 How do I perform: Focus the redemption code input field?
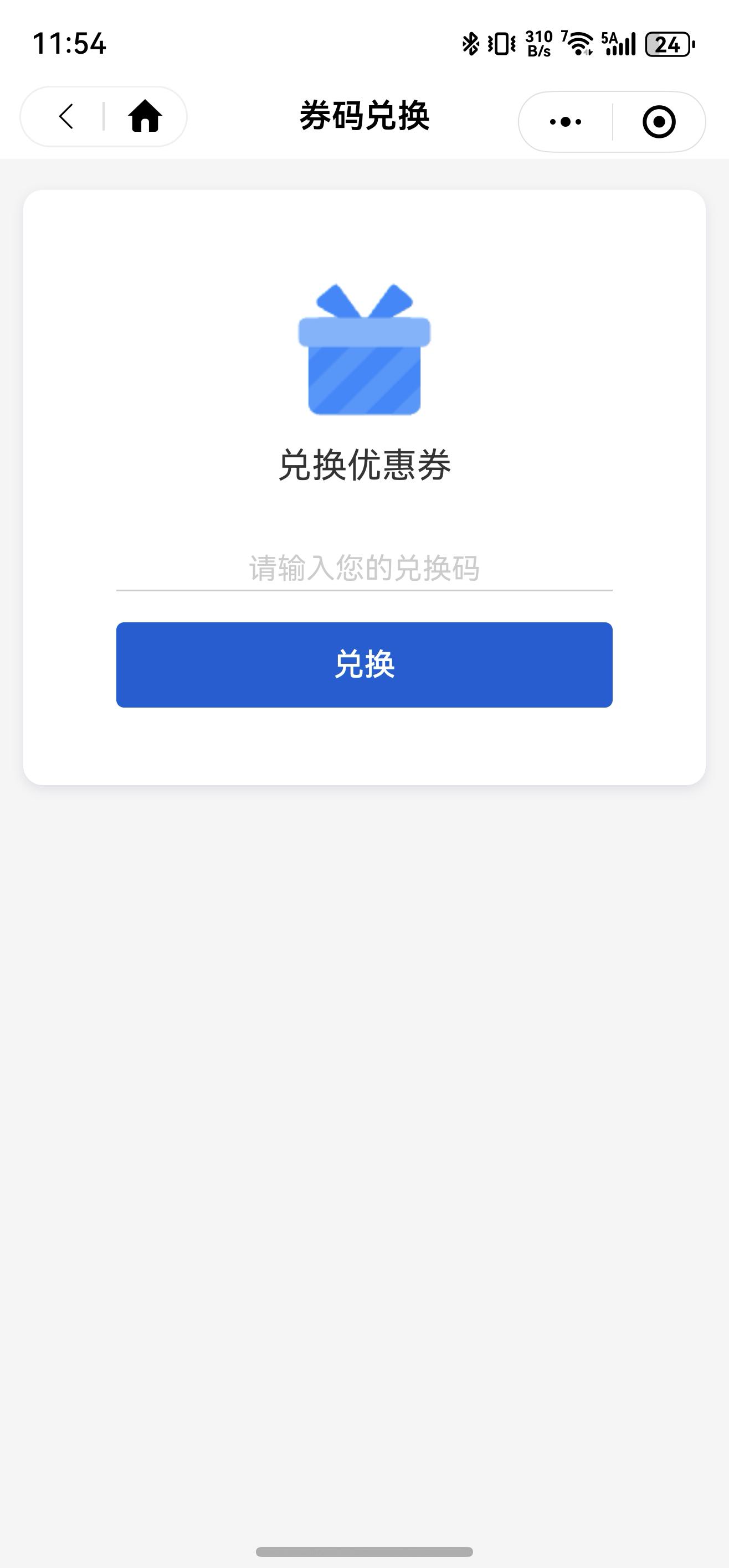(x=364, y=569)
